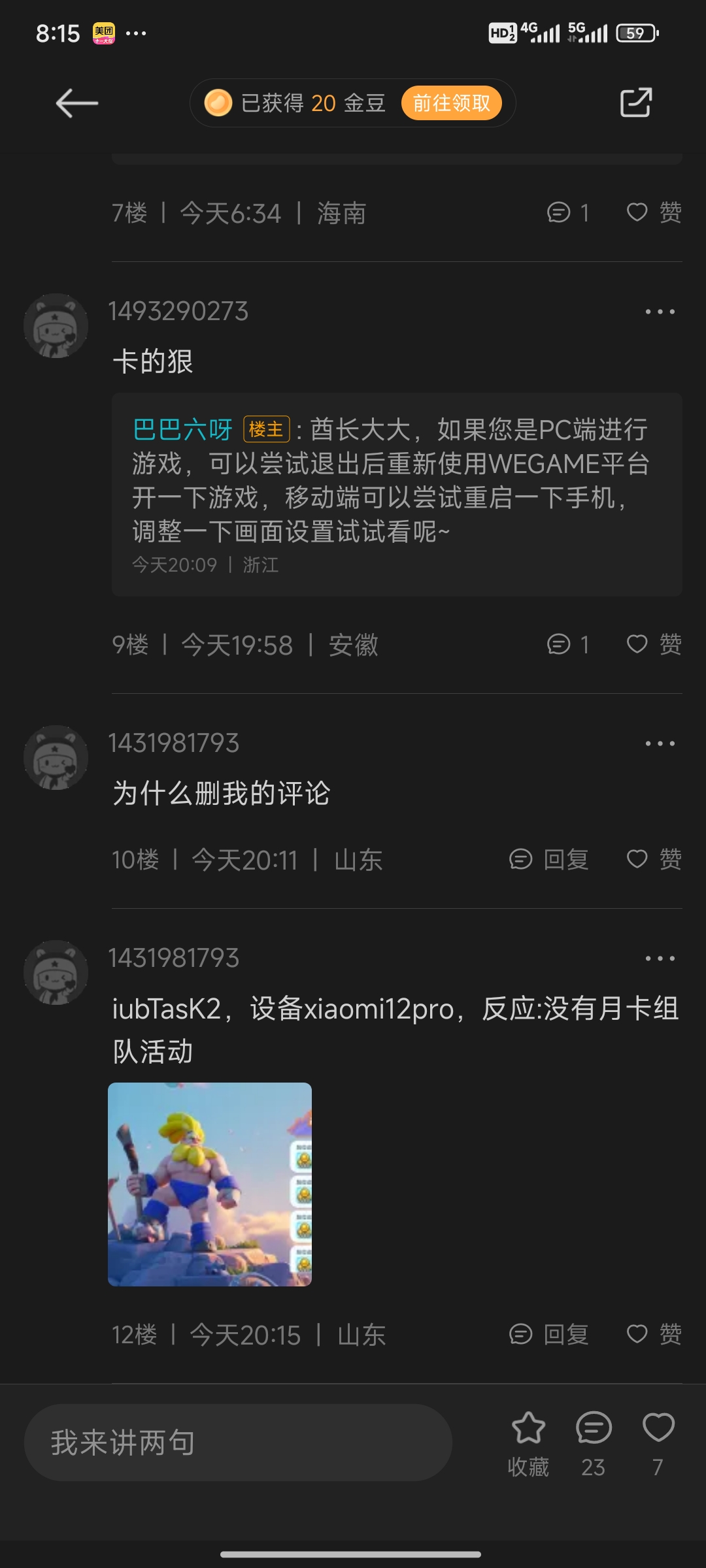This screenshot has width=706, height=1568.
Task: Open more options for comment by 1493290273
Action: coord(660,312)
